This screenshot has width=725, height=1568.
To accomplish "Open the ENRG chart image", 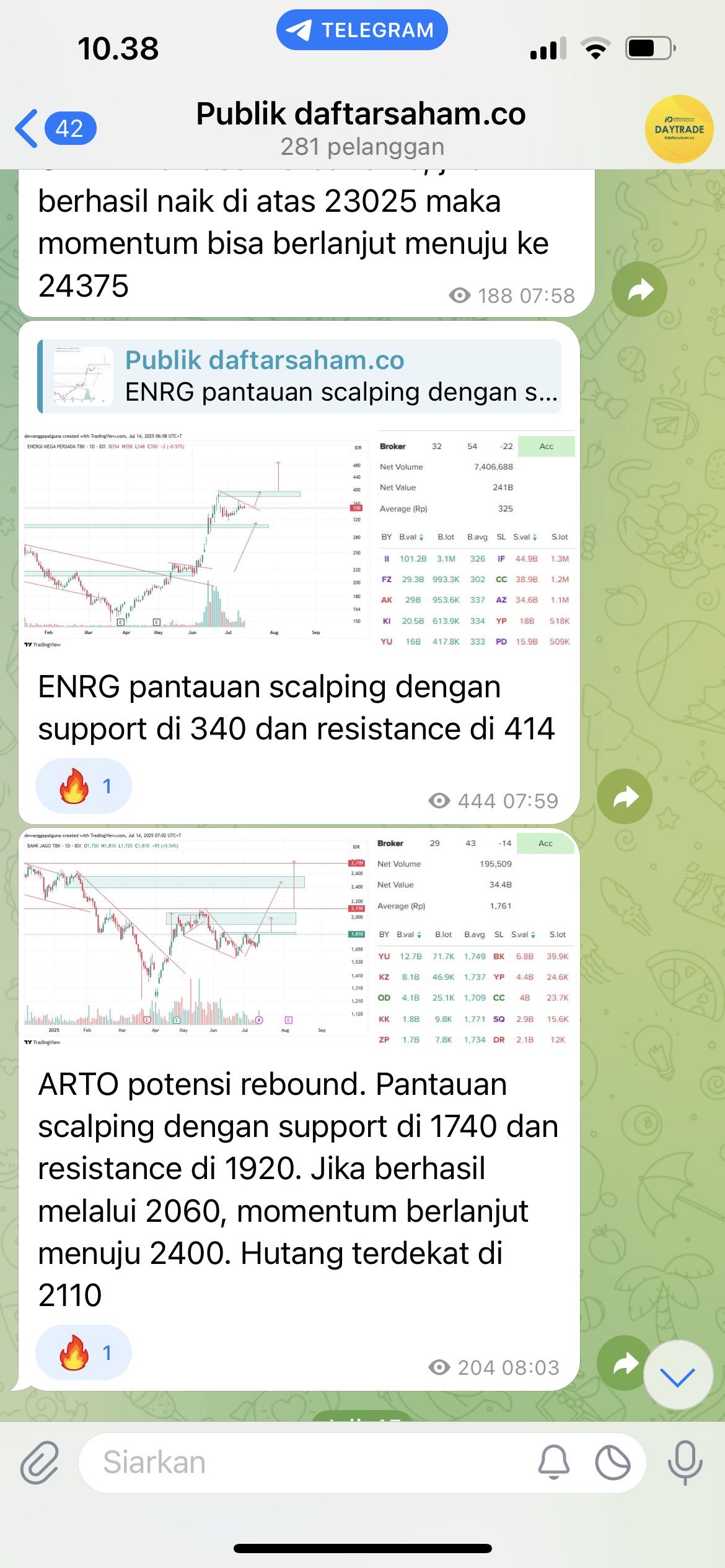I will (x=299, y=538).
